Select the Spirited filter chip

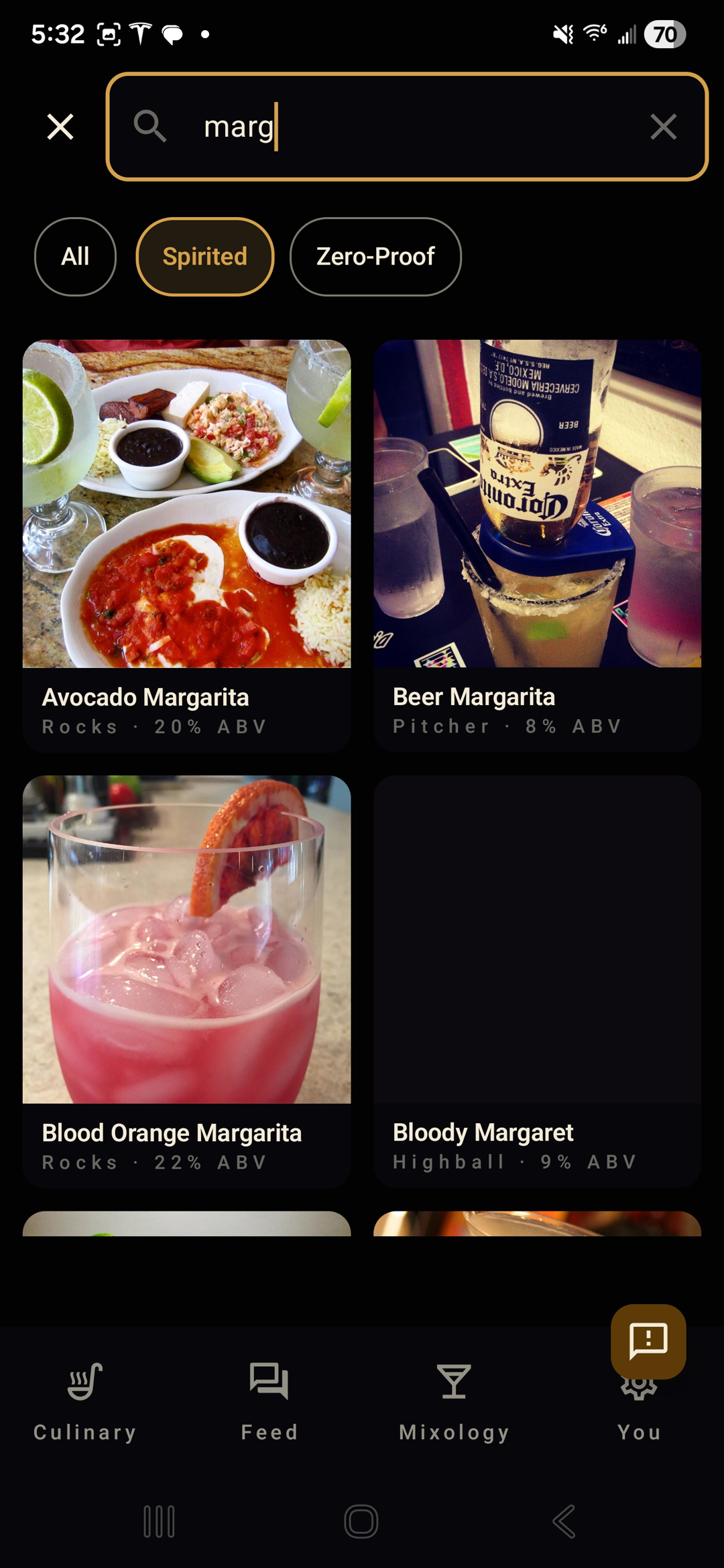[205, 257]
